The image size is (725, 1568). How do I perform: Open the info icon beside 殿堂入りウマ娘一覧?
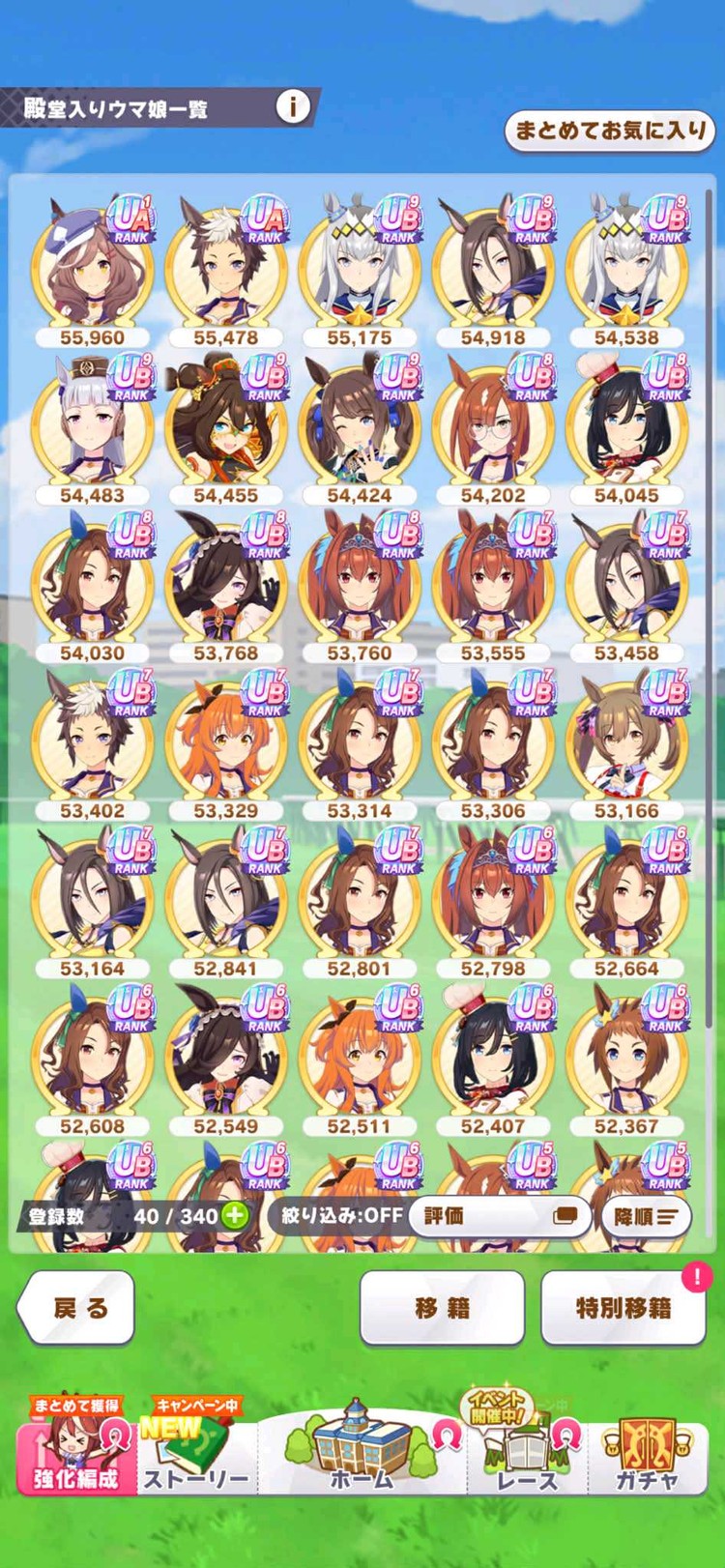(293, 106)
